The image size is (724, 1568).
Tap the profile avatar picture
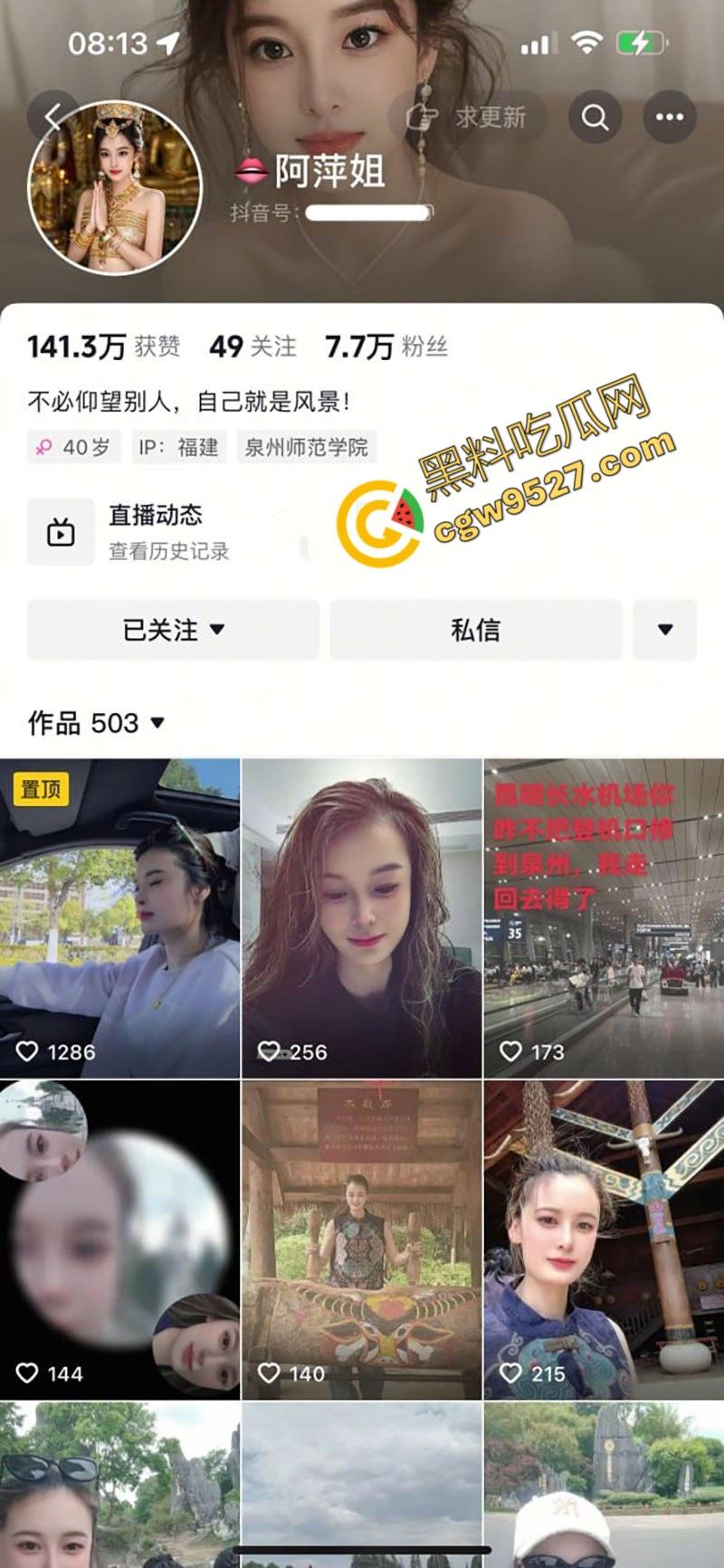coord(114,187)
